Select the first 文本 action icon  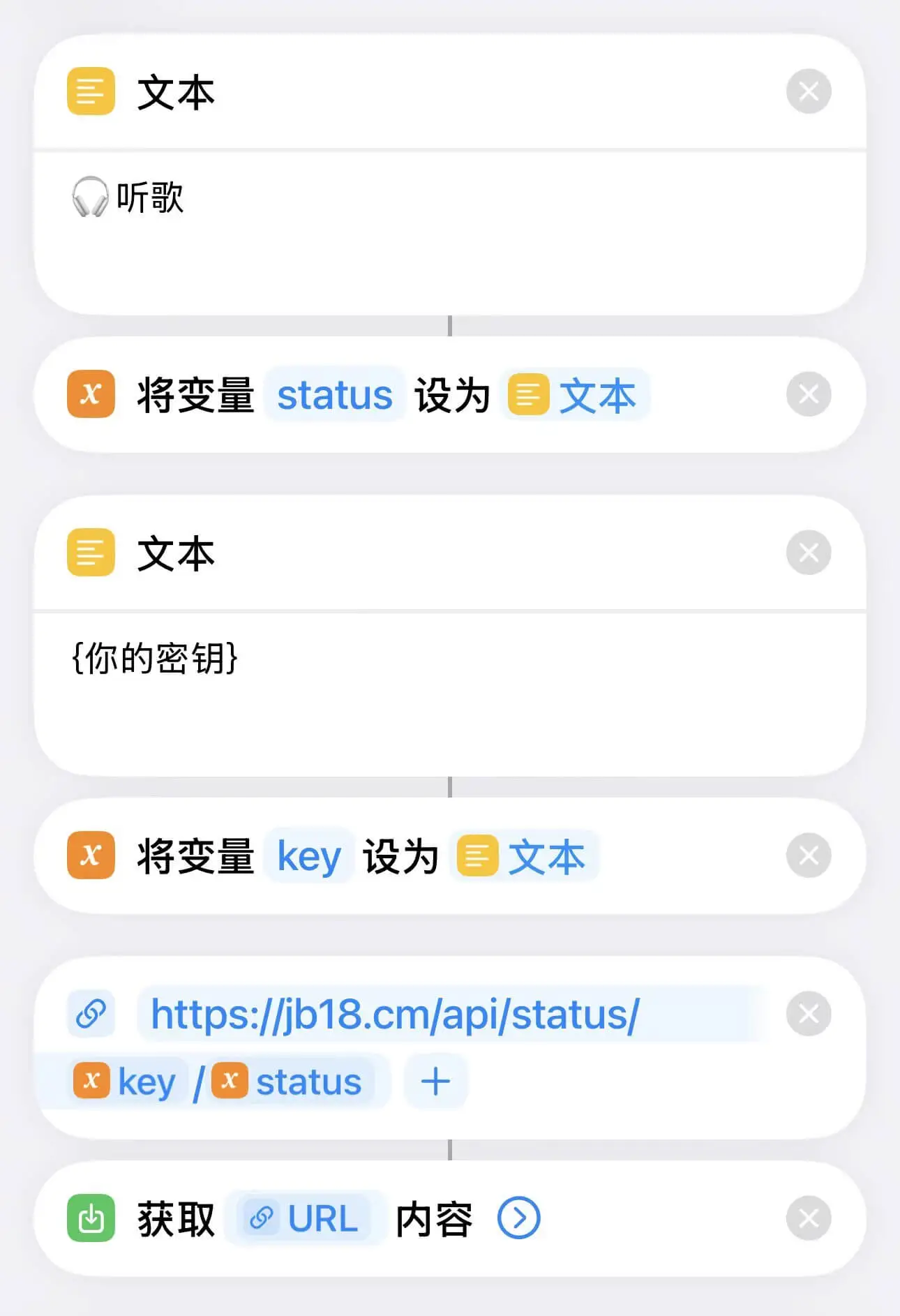click(x=89, y=91)
